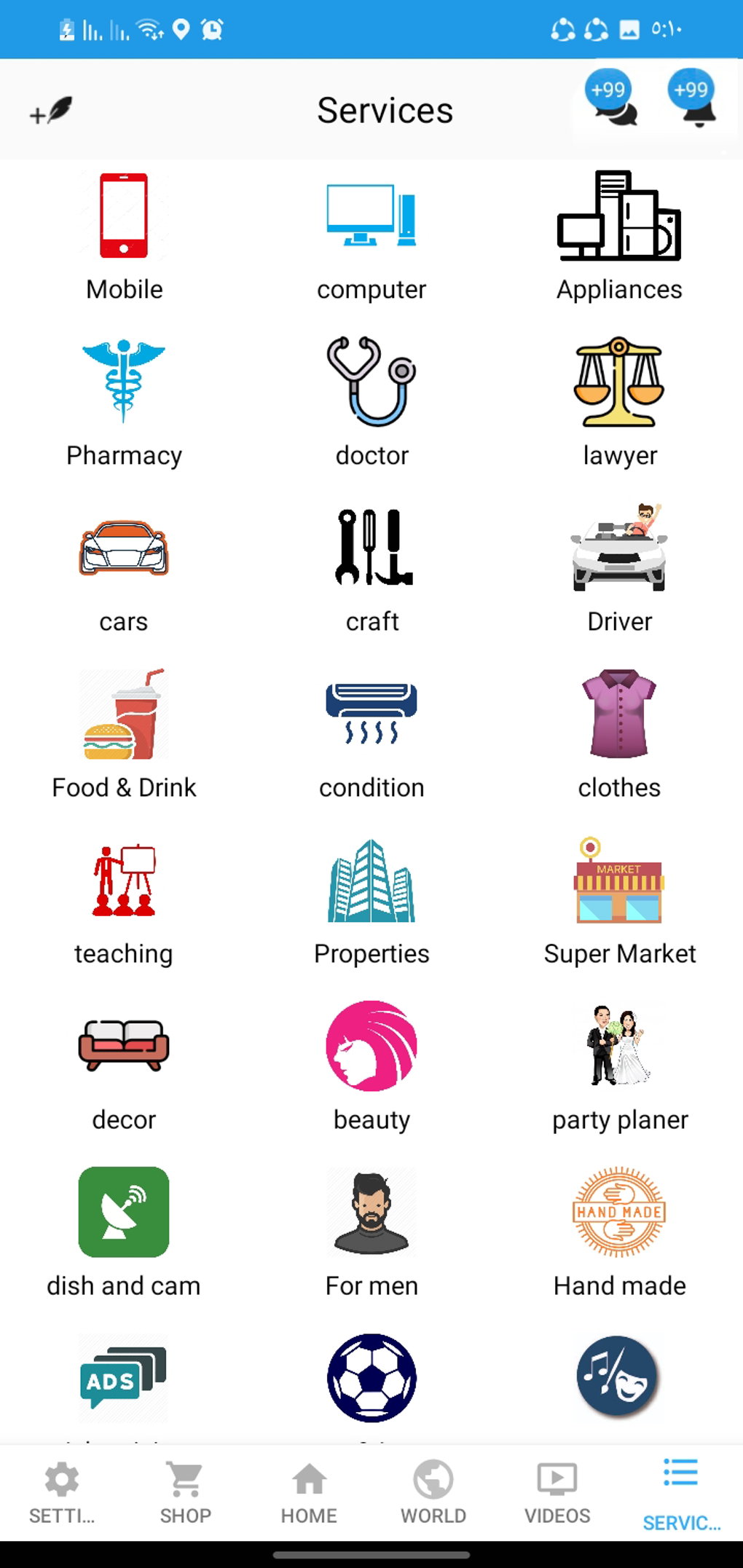Open the Driver category

click(618, 548)
